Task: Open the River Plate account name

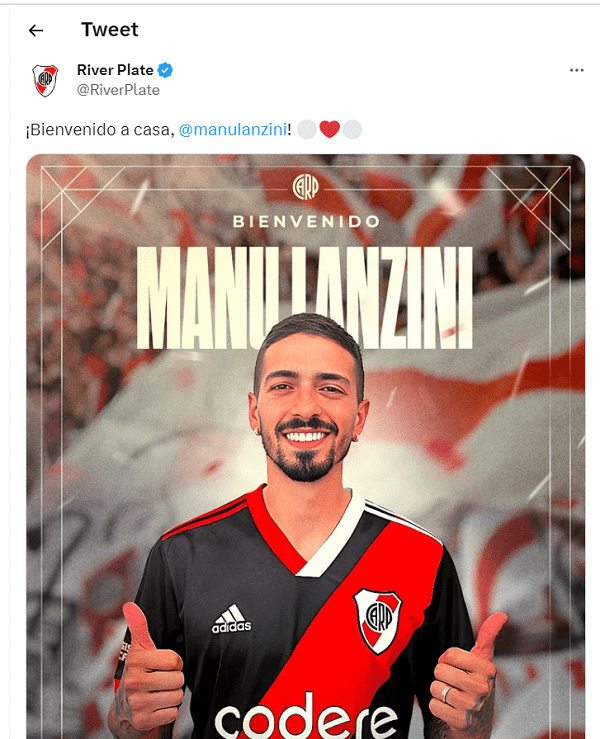Action: click(x=115, y=70)
